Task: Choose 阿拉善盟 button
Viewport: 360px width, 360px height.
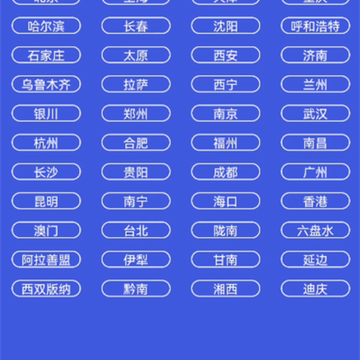Action: tap(46, 259)
